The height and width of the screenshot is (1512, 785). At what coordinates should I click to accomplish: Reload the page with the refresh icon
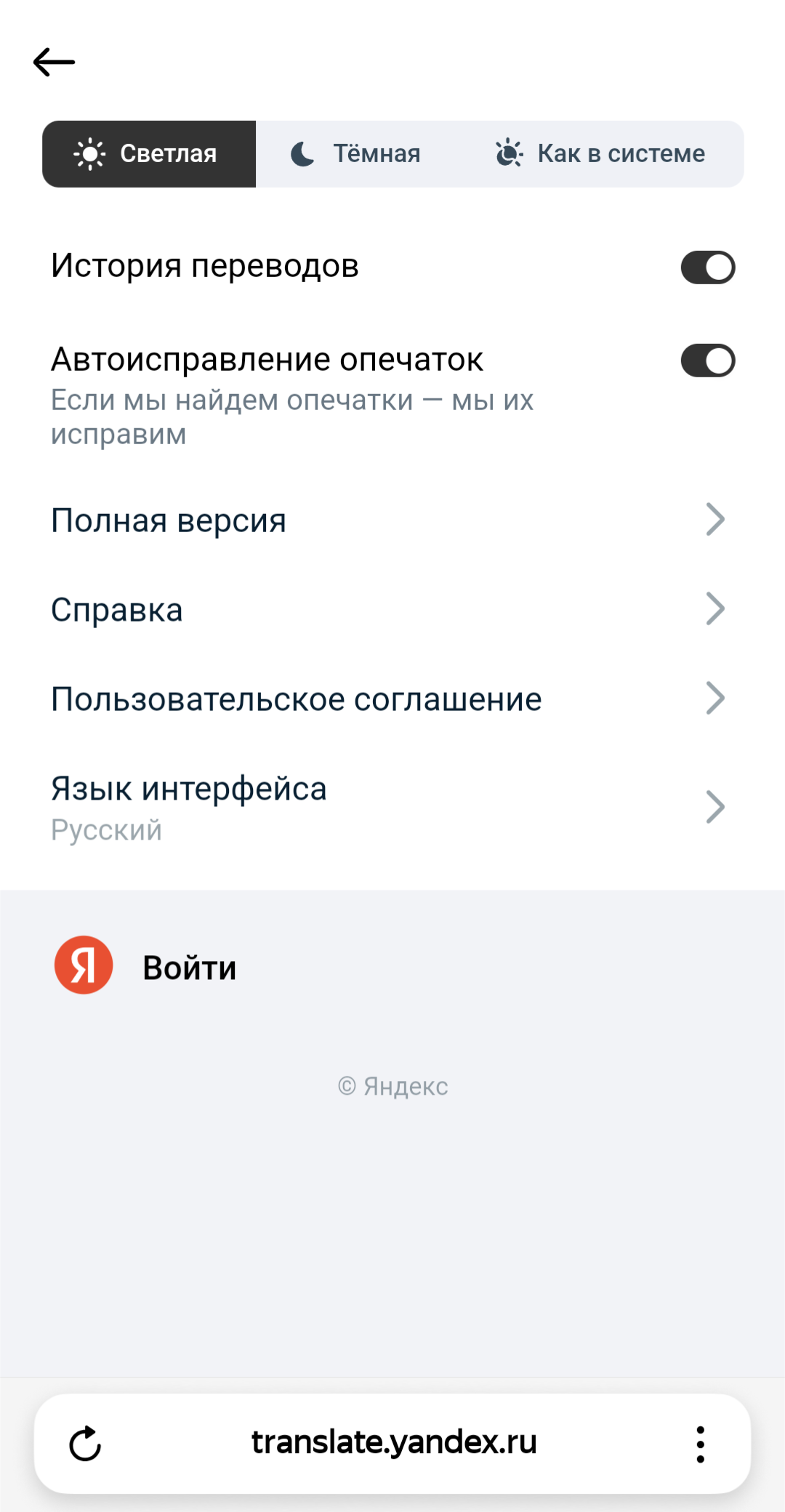tap(85, 1443)
